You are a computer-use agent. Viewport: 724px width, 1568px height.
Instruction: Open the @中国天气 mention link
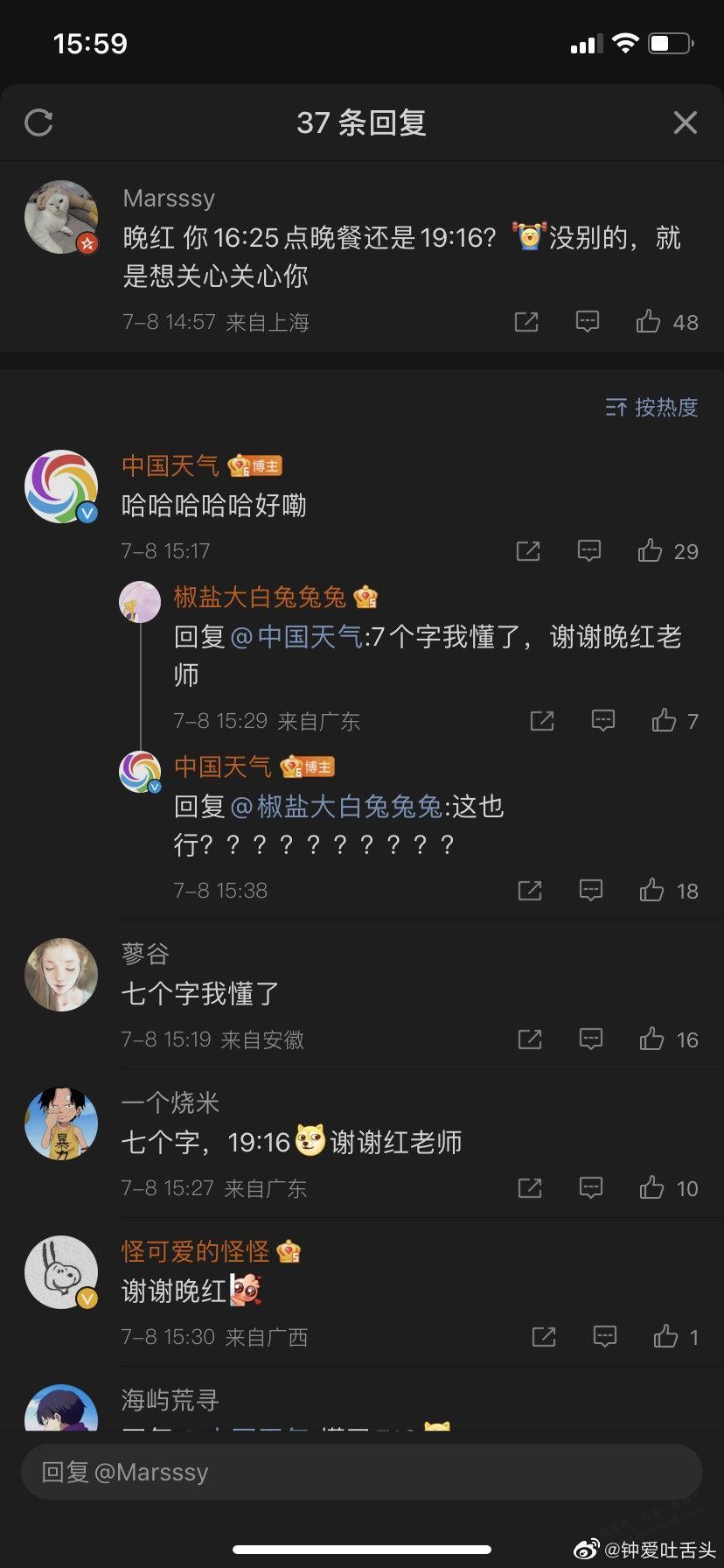[297, 637]
